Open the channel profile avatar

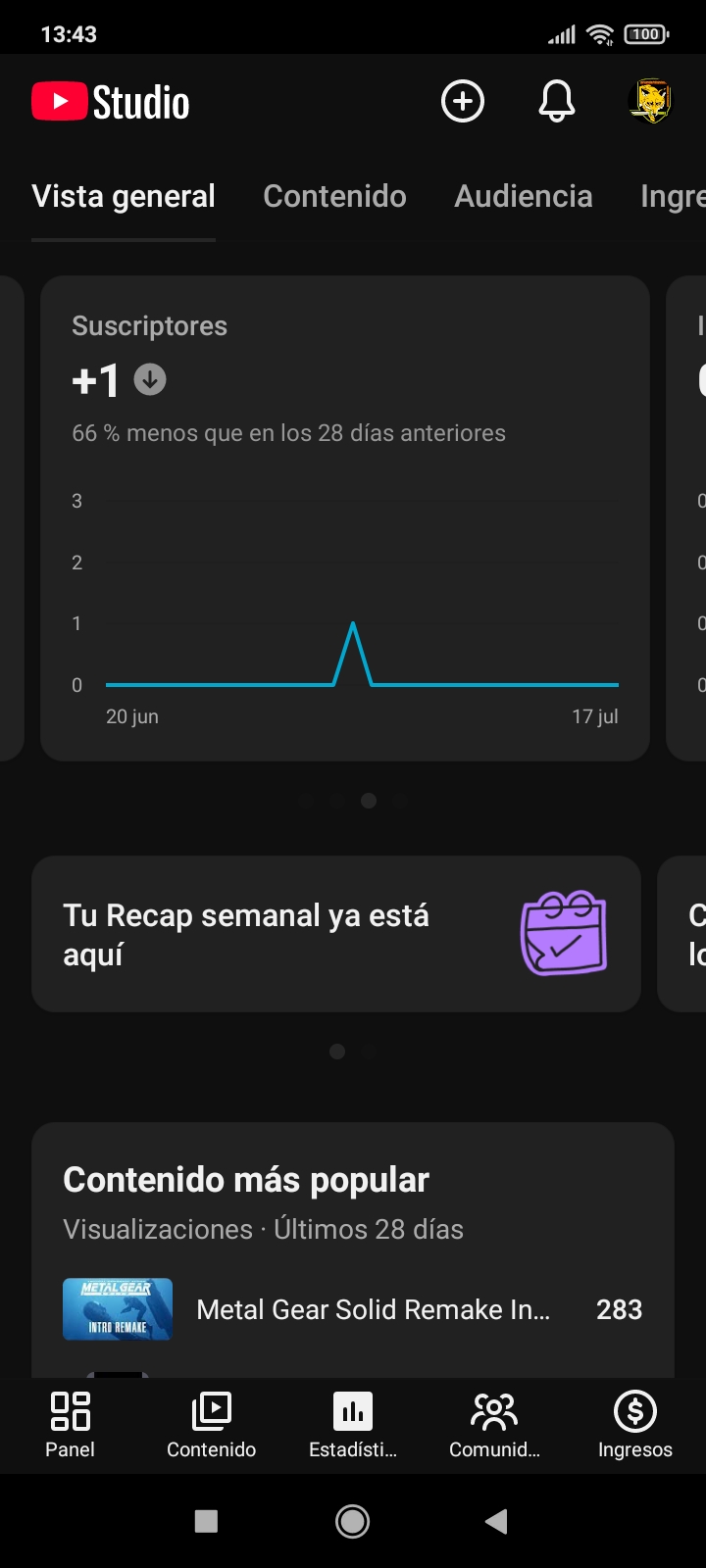pos(650,101)
